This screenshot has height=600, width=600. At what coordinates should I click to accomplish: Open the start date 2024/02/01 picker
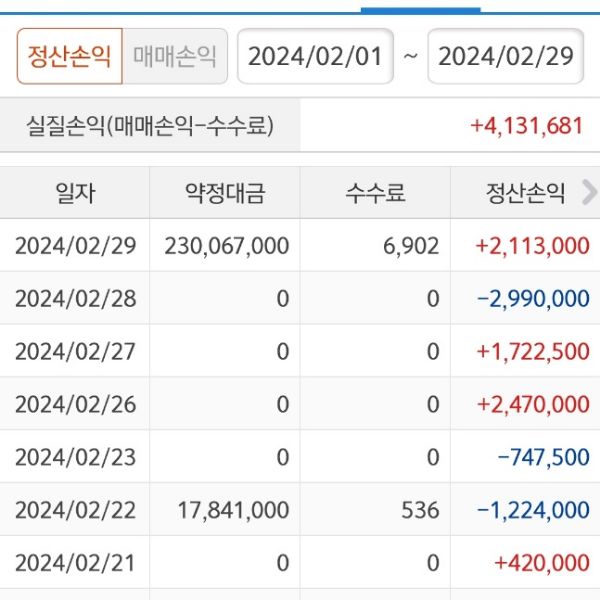click(315, 56)
